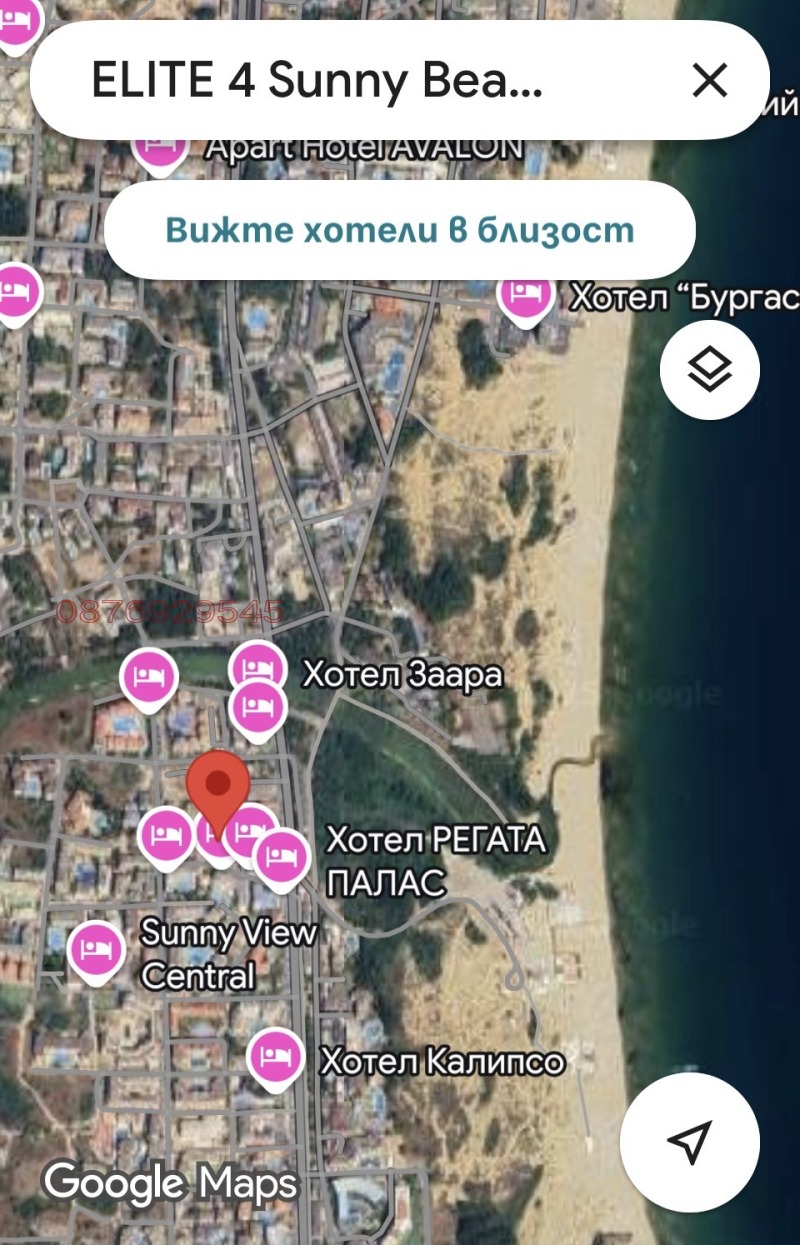Open the Sunny View Central hotel pin
Viewport: 800px width, 1245px height.
point(96,949)
